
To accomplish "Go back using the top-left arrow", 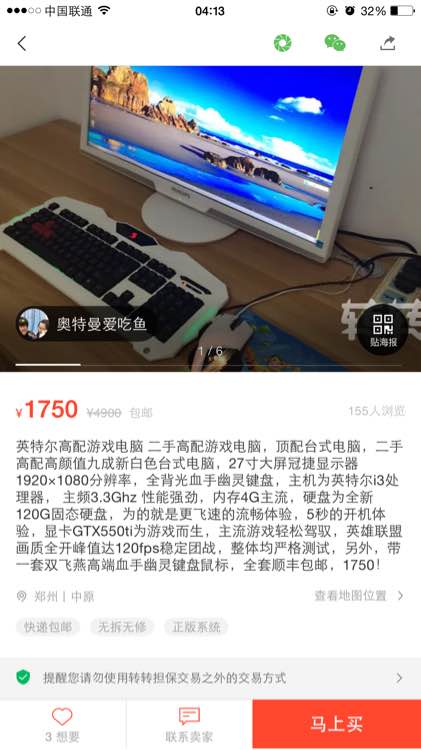I will [22, 44].
